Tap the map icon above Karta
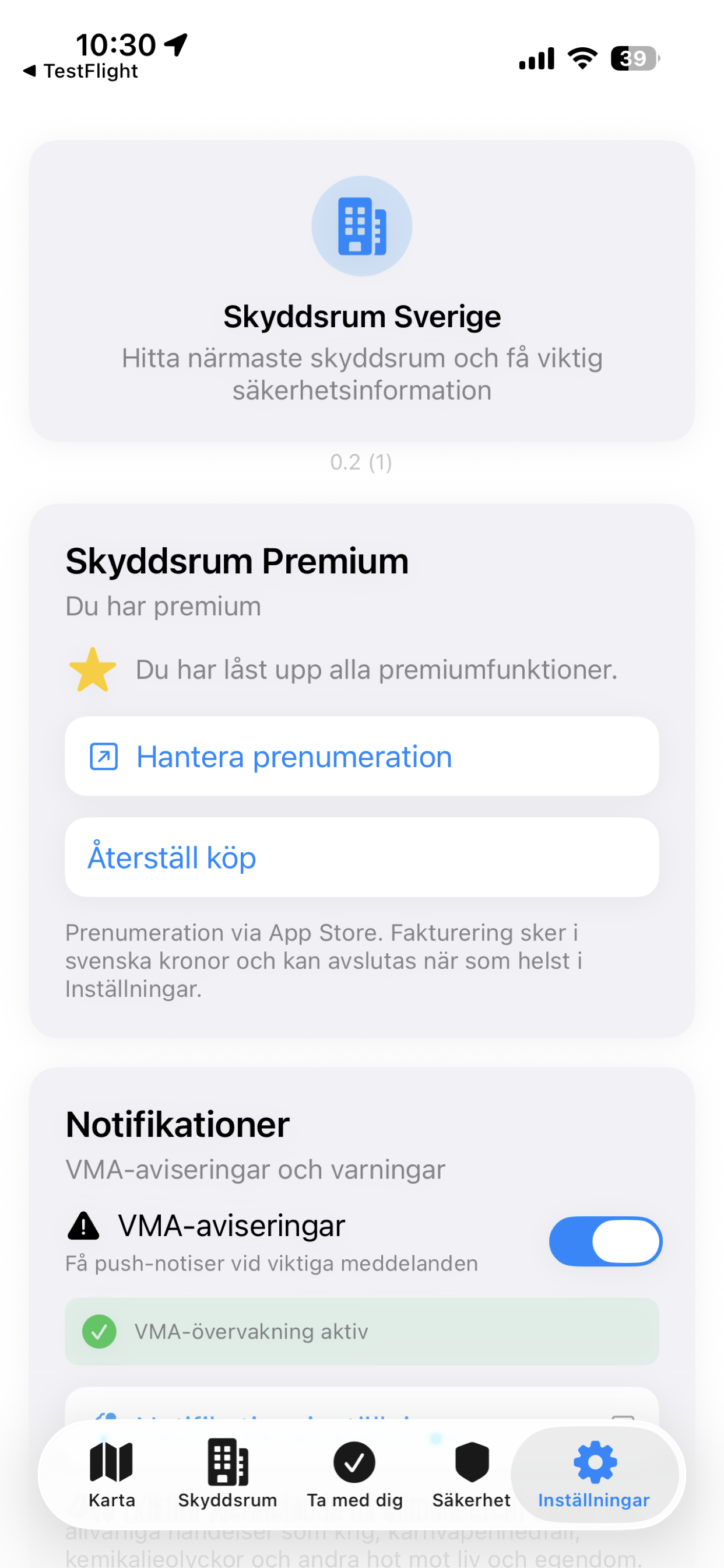The height and width of the screenshot is (1568, 724). [x=112, y=1464]
